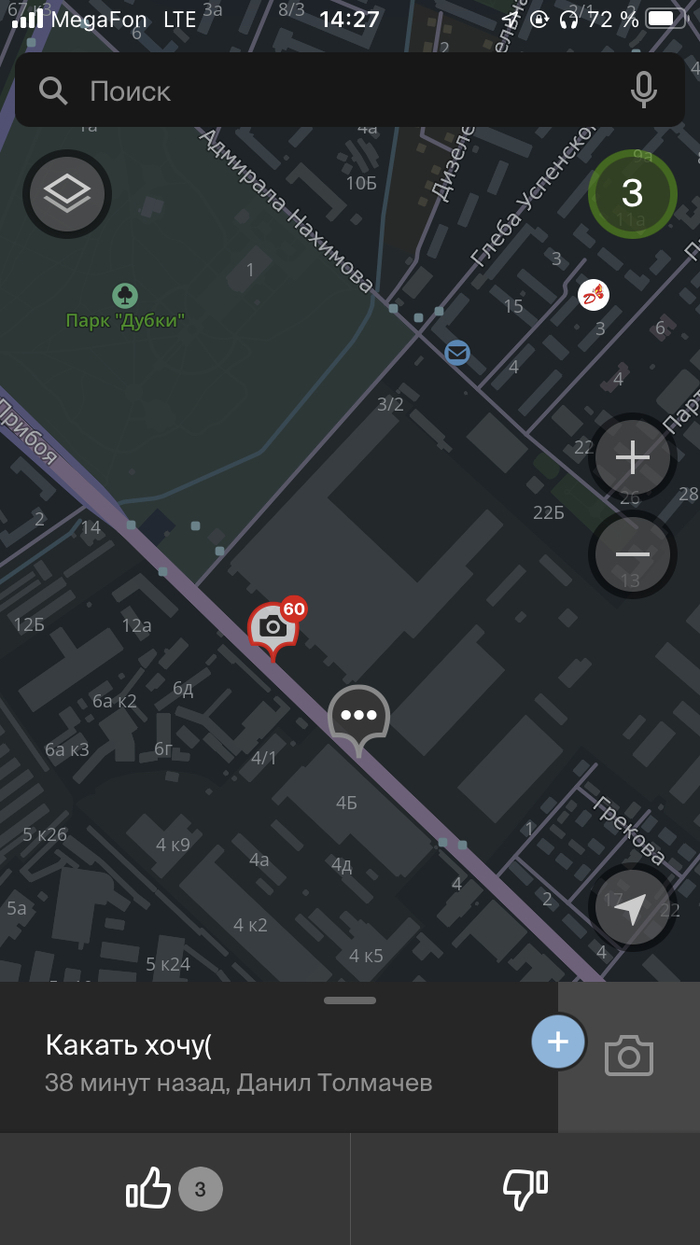Open the camera icon button
Screen dimensions: 700x1245
(x=629, y=1056)
